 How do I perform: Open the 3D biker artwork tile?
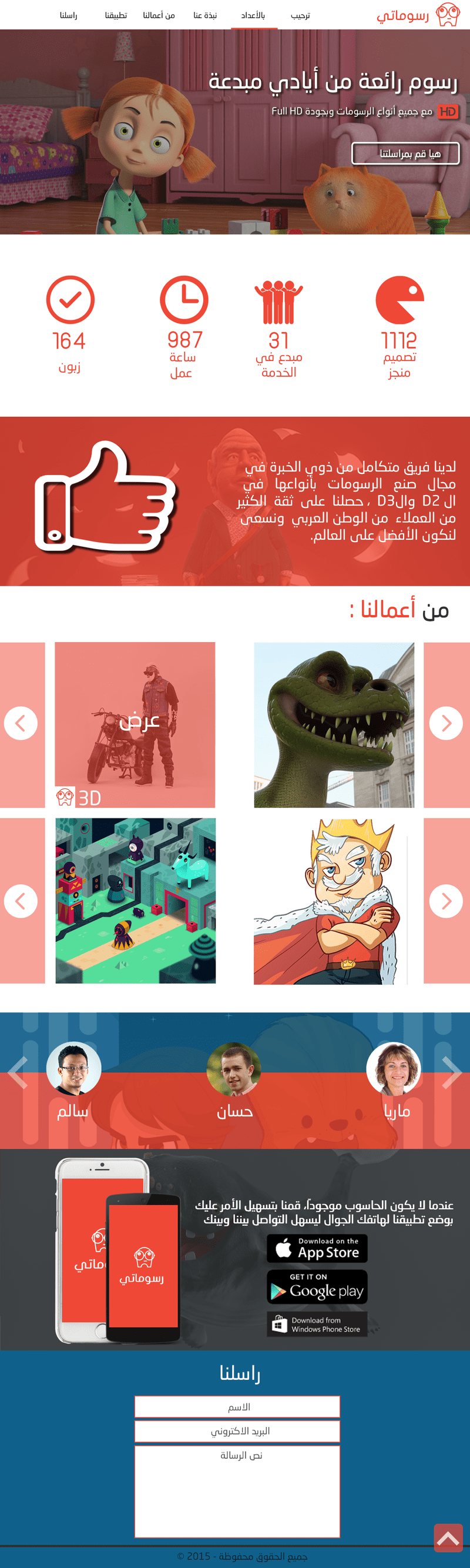click(x=135, y=724)
